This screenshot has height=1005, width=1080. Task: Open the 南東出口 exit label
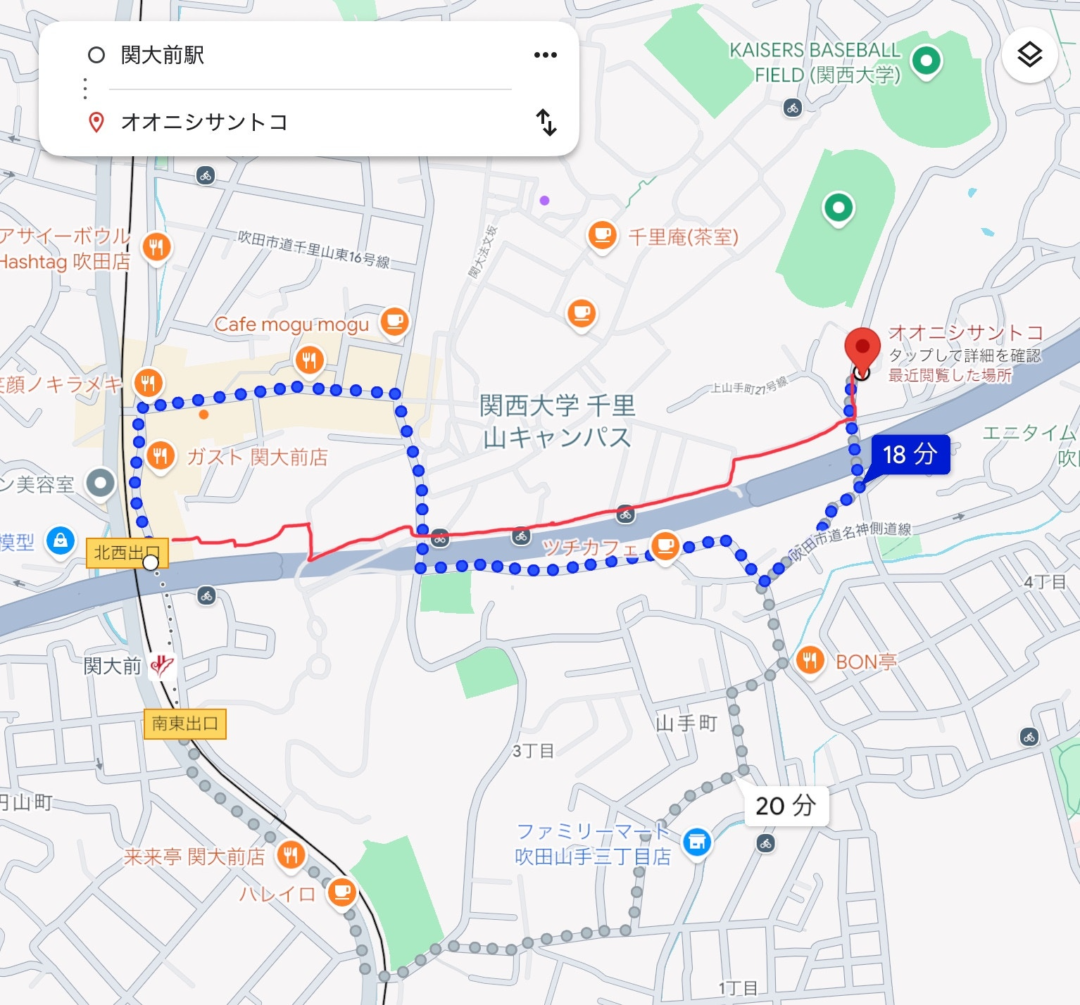(185, 724)
